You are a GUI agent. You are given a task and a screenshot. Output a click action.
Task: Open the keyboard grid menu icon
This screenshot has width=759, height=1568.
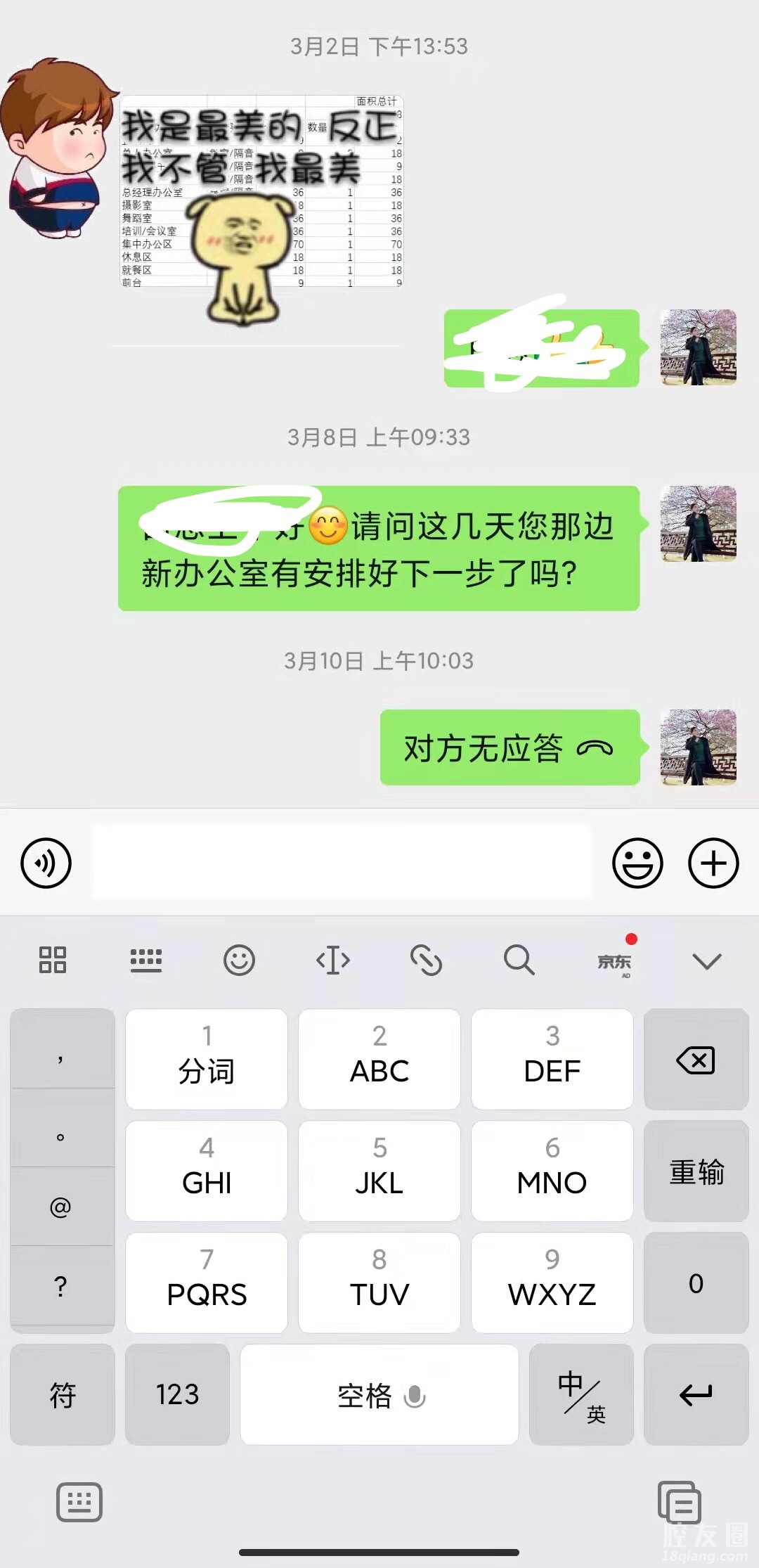pos(53,960)
